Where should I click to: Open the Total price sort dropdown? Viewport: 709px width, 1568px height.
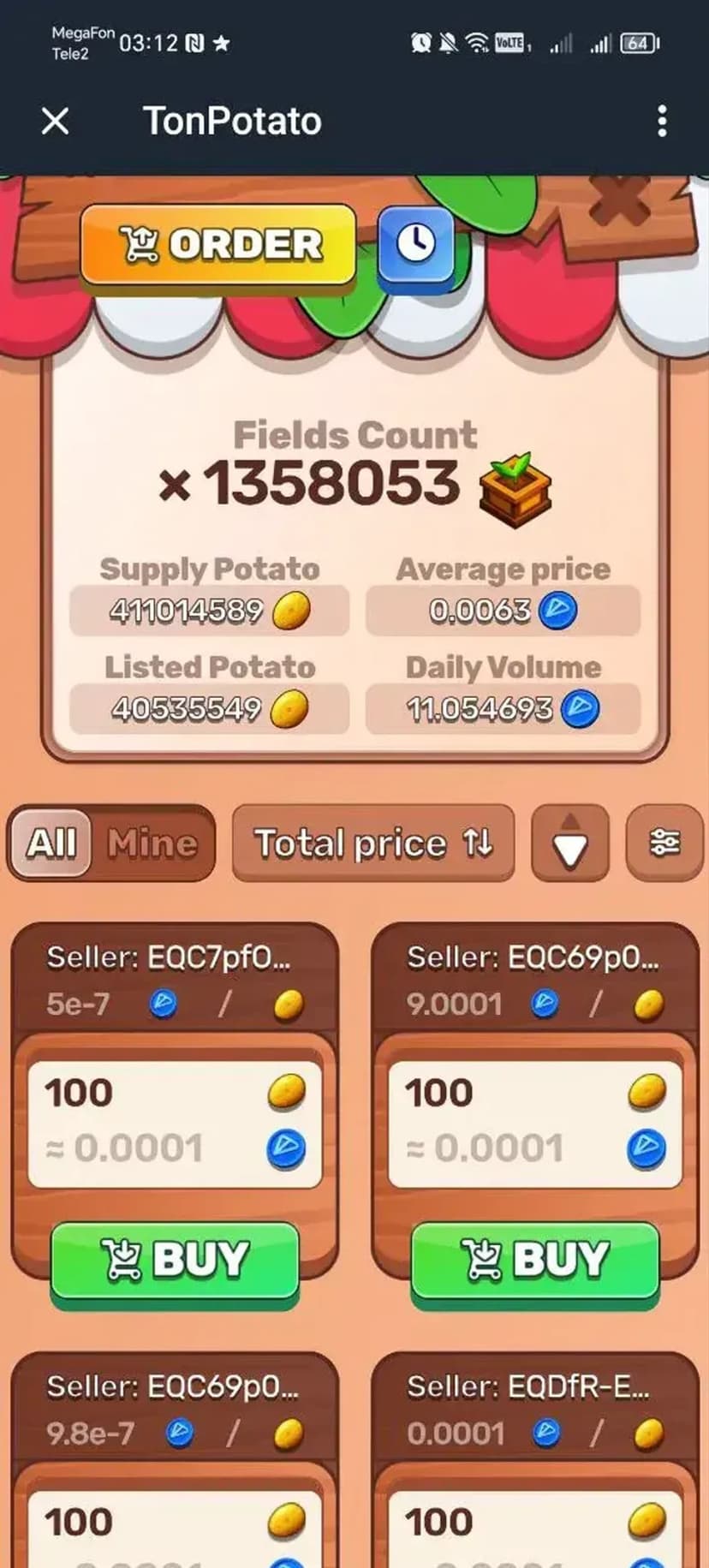point(373,844)
